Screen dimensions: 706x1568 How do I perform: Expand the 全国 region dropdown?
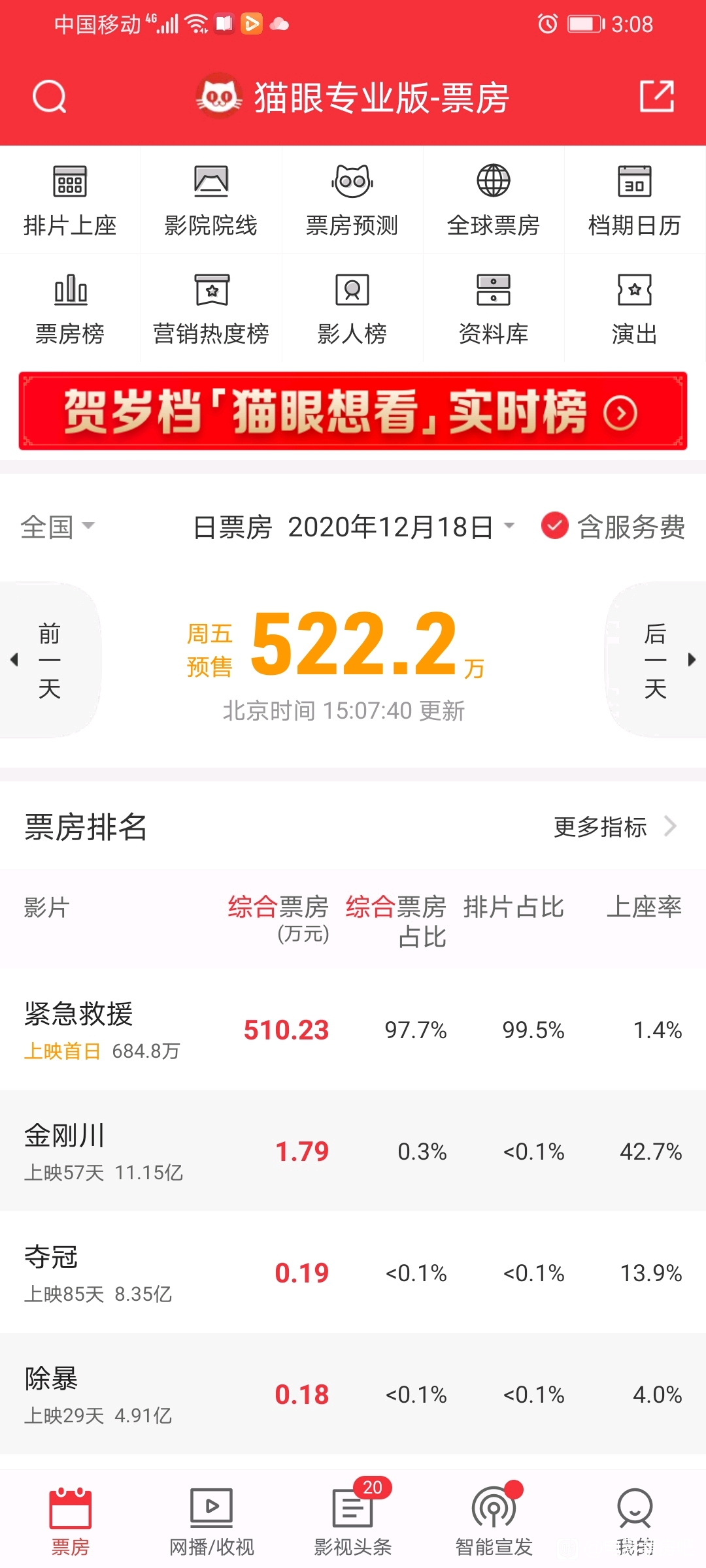pos(58,527)
